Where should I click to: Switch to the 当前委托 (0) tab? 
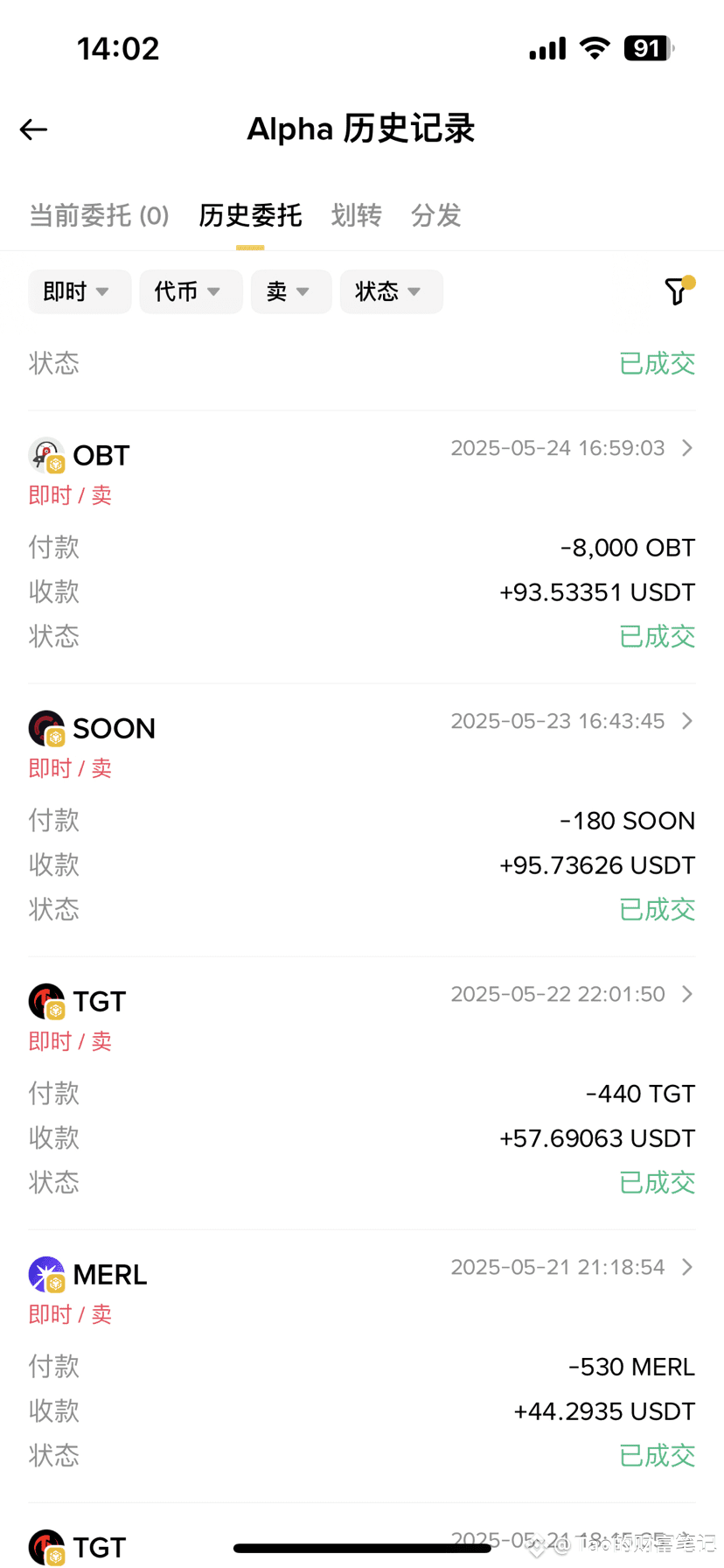coord(99,215)
